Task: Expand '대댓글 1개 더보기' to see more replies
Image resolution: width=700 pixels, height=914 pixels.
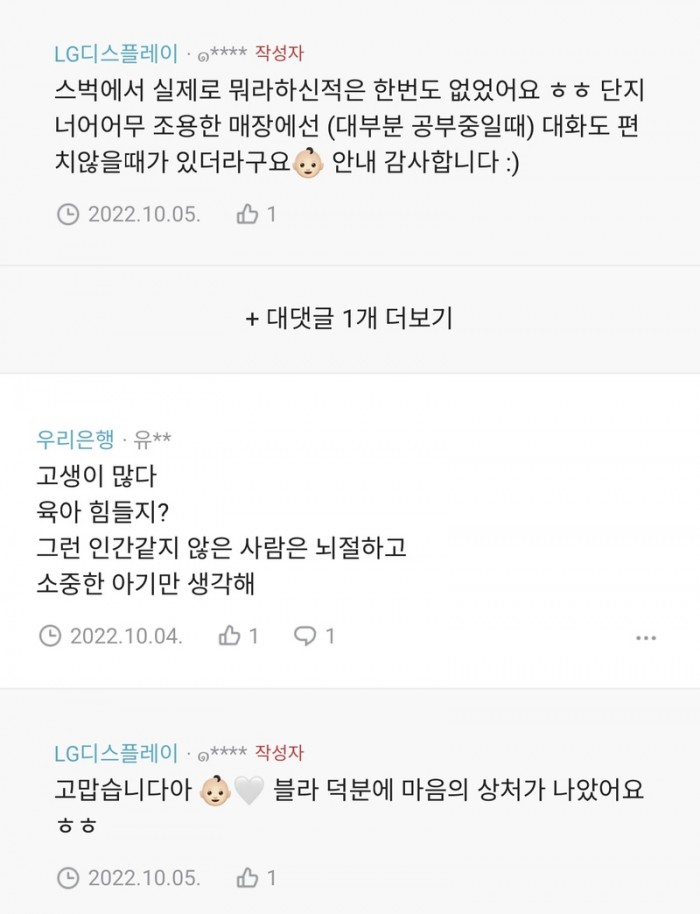Action: 349,319
